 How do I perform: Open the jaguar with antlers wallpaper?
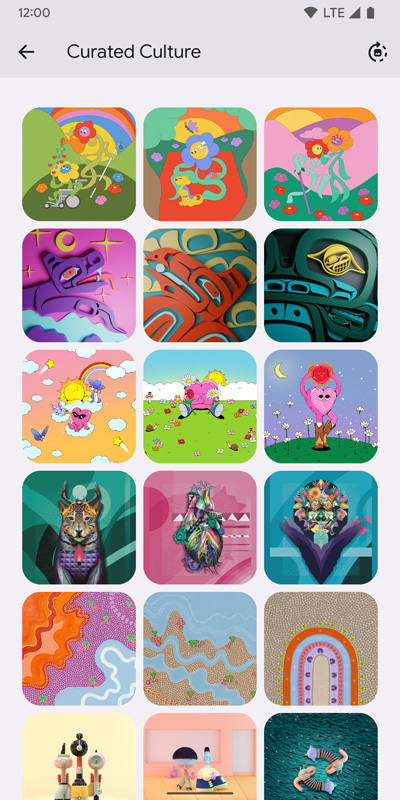[x=79, y=528]
